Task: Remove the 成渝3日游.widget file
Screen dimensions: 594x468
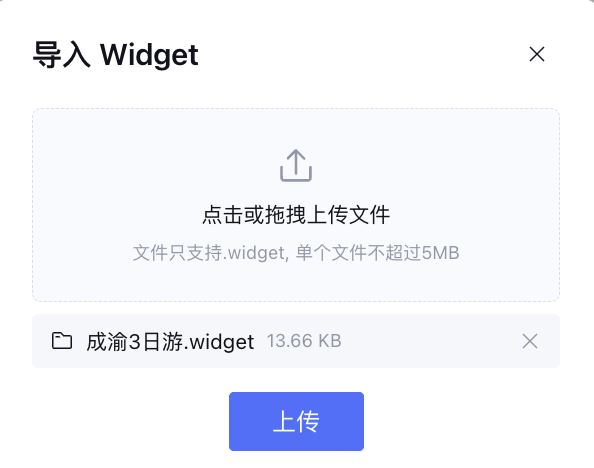Action: click(530, 341)
